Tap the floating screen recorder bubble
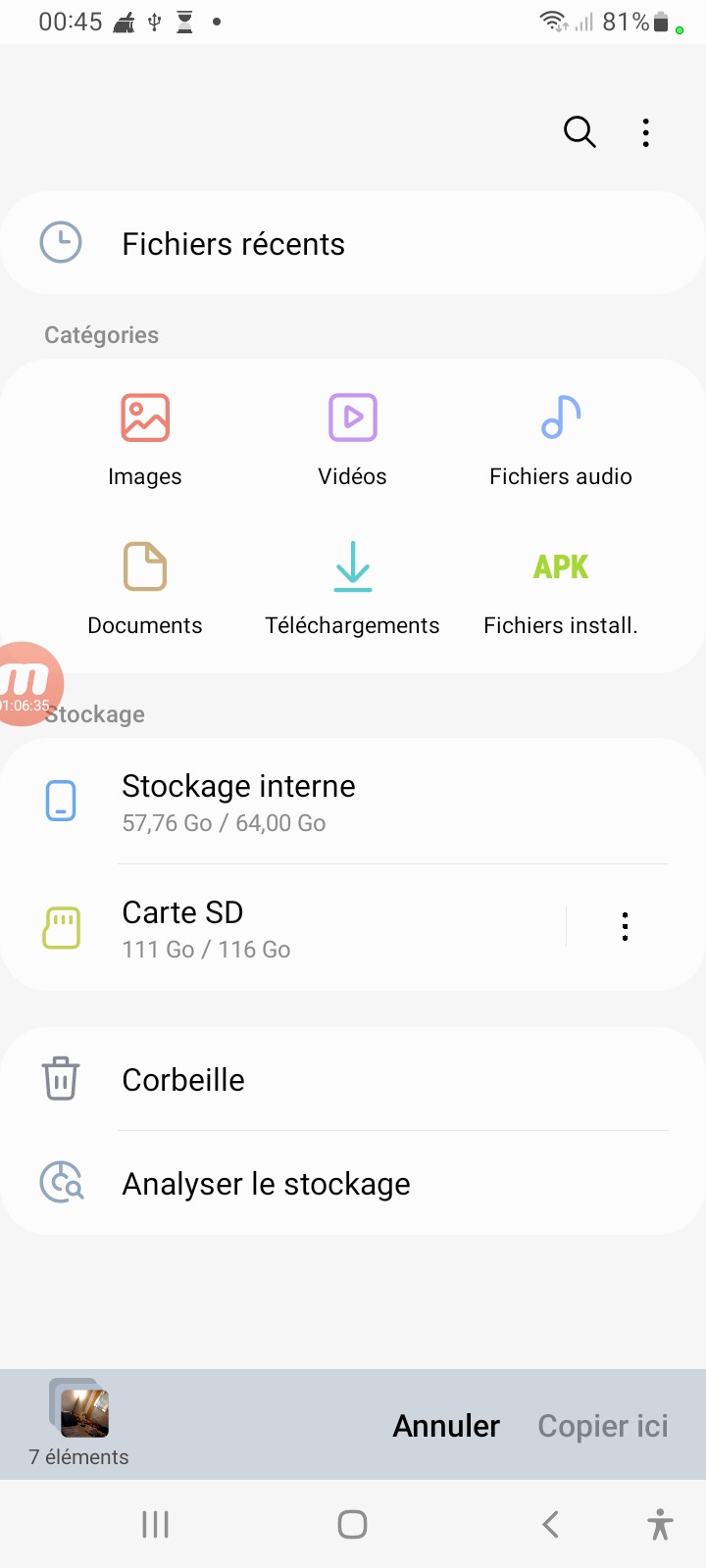706x1568 pixels. [x=27, y=683]
